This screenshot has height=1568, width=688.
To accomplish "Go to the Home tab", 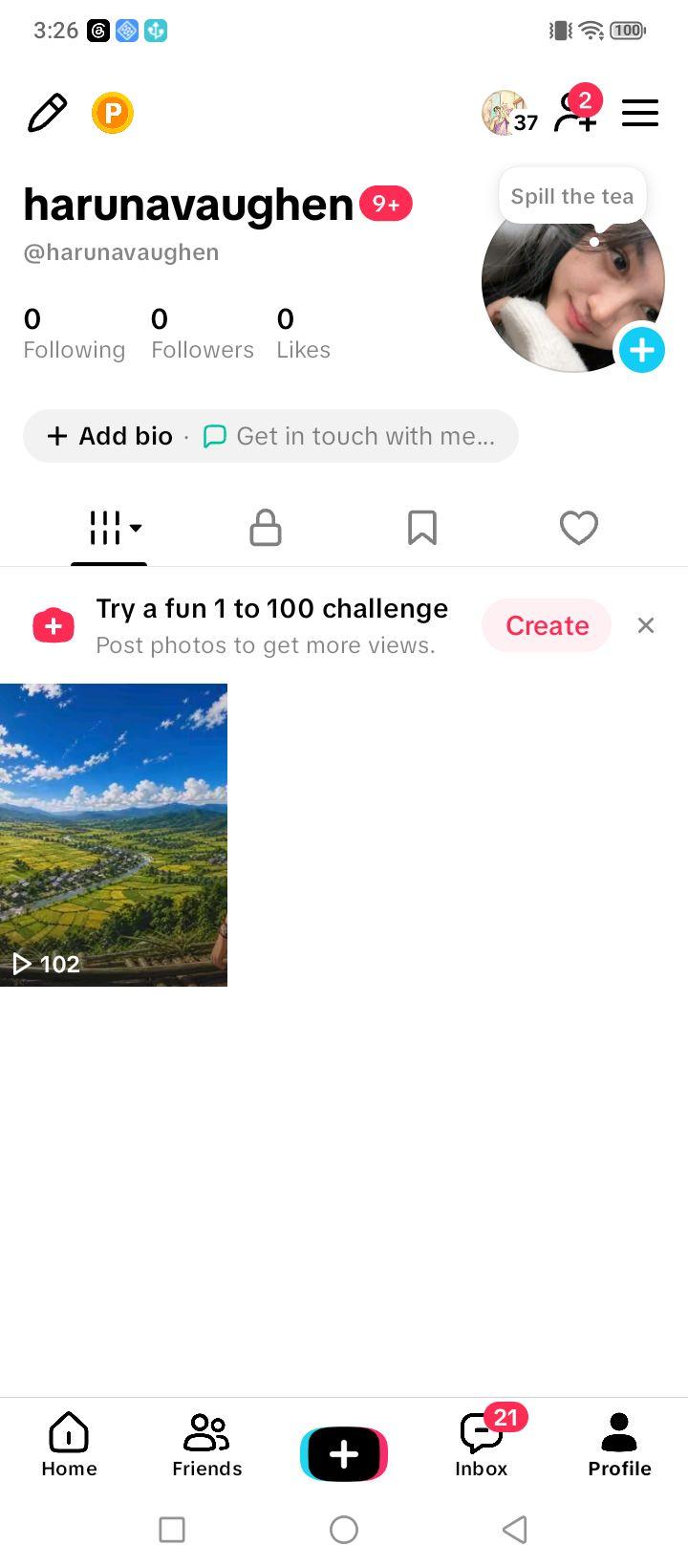I will tap(69, 1445).
